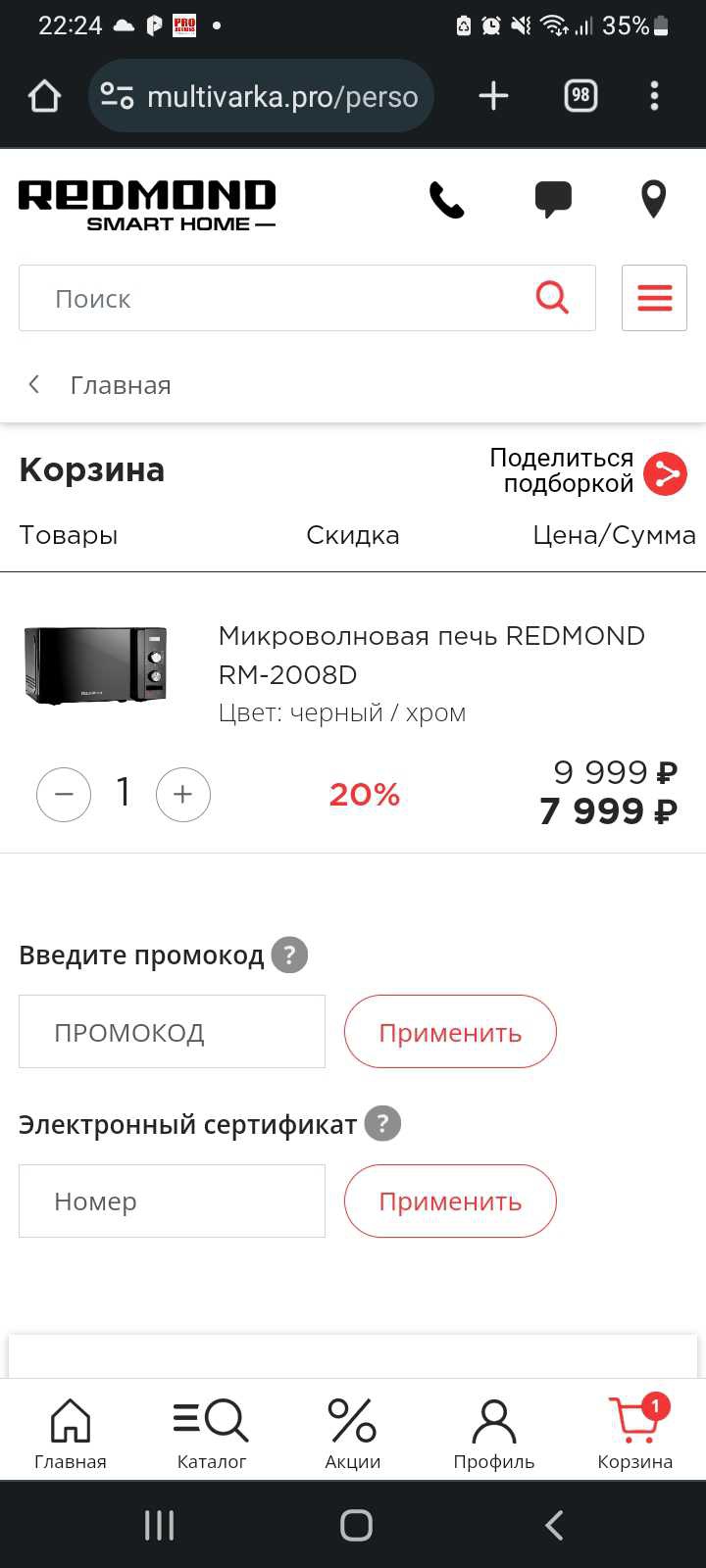Open the Профиль tab
This screenshot has width=706, height=1568.
tap(494, 1434)
